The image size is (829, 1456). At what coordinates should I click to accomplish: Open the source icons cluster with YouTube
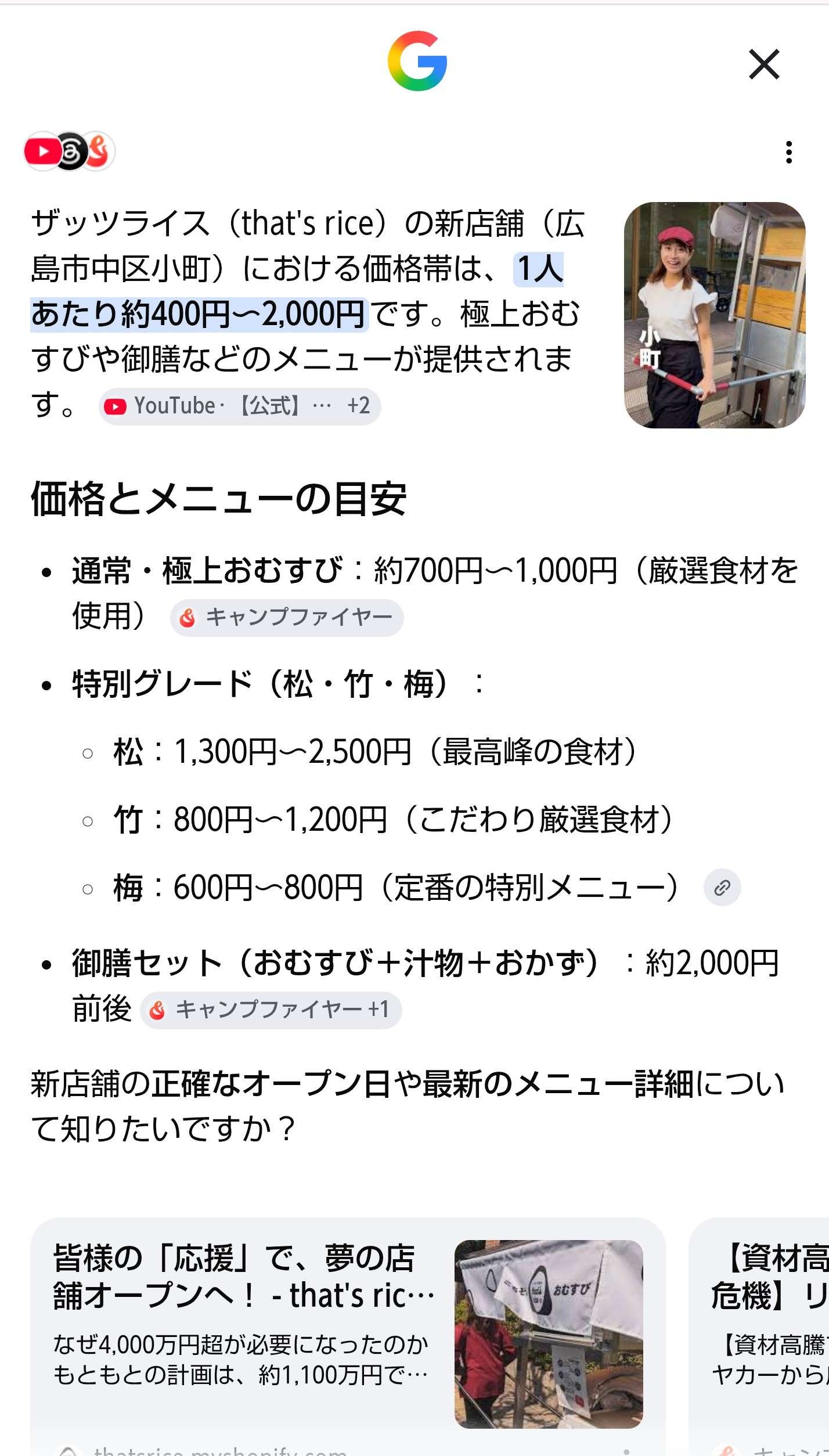[69, 151]
